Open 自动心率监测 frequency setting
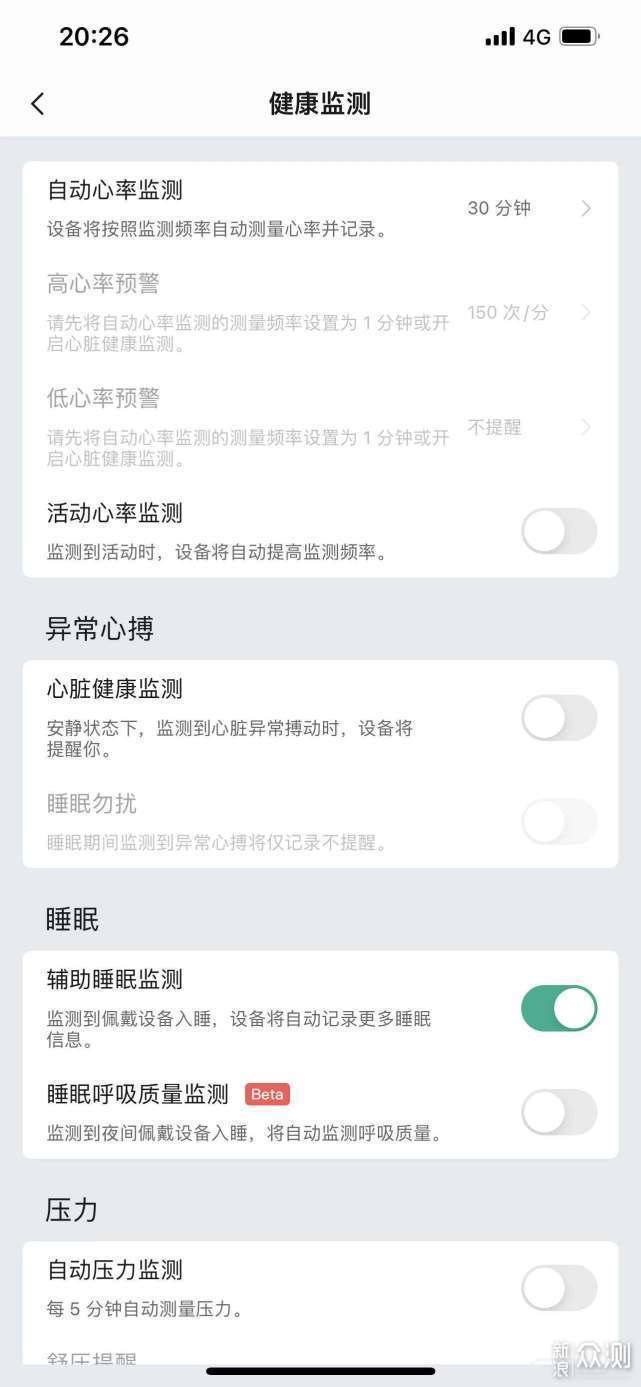 click(320, 208)
